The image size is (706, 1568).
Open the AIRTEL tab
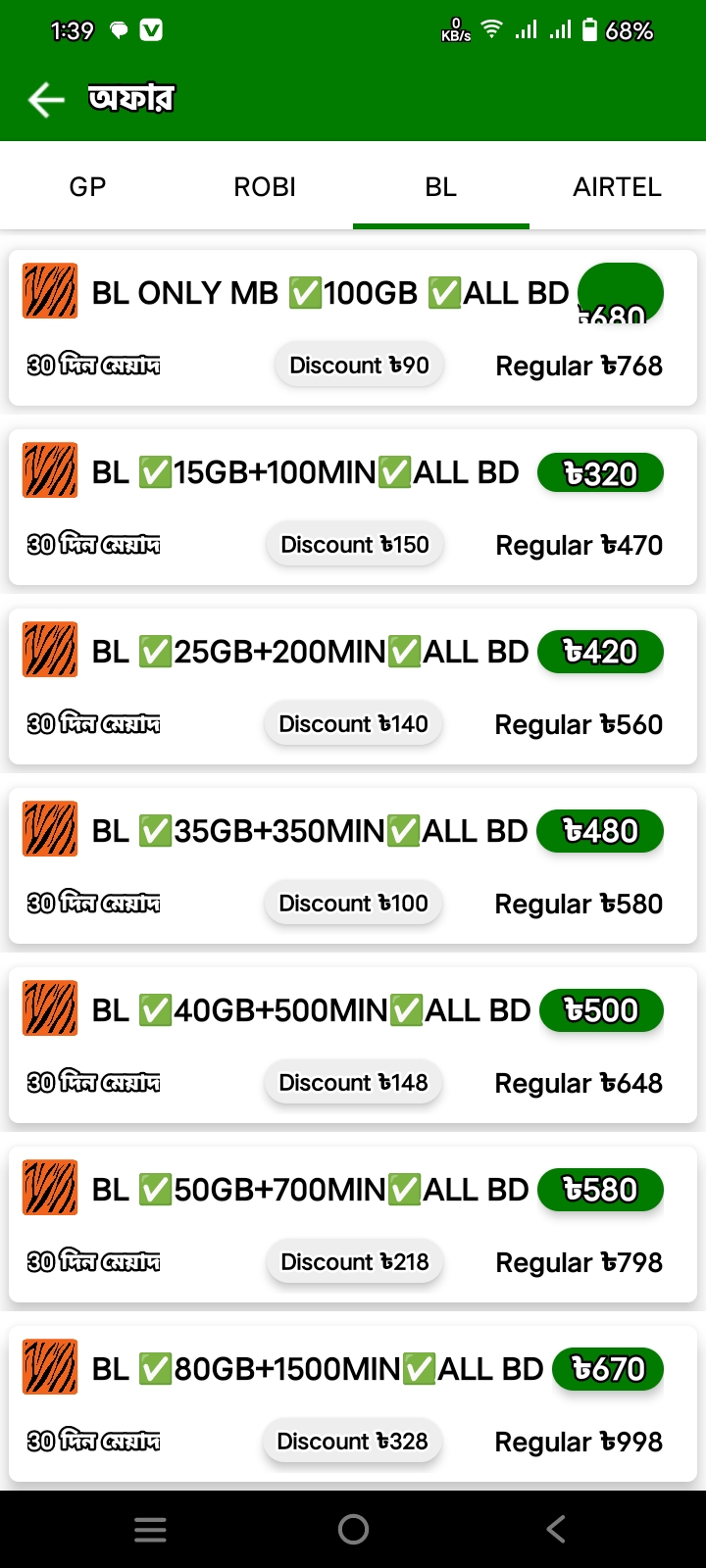coord(618,186)
